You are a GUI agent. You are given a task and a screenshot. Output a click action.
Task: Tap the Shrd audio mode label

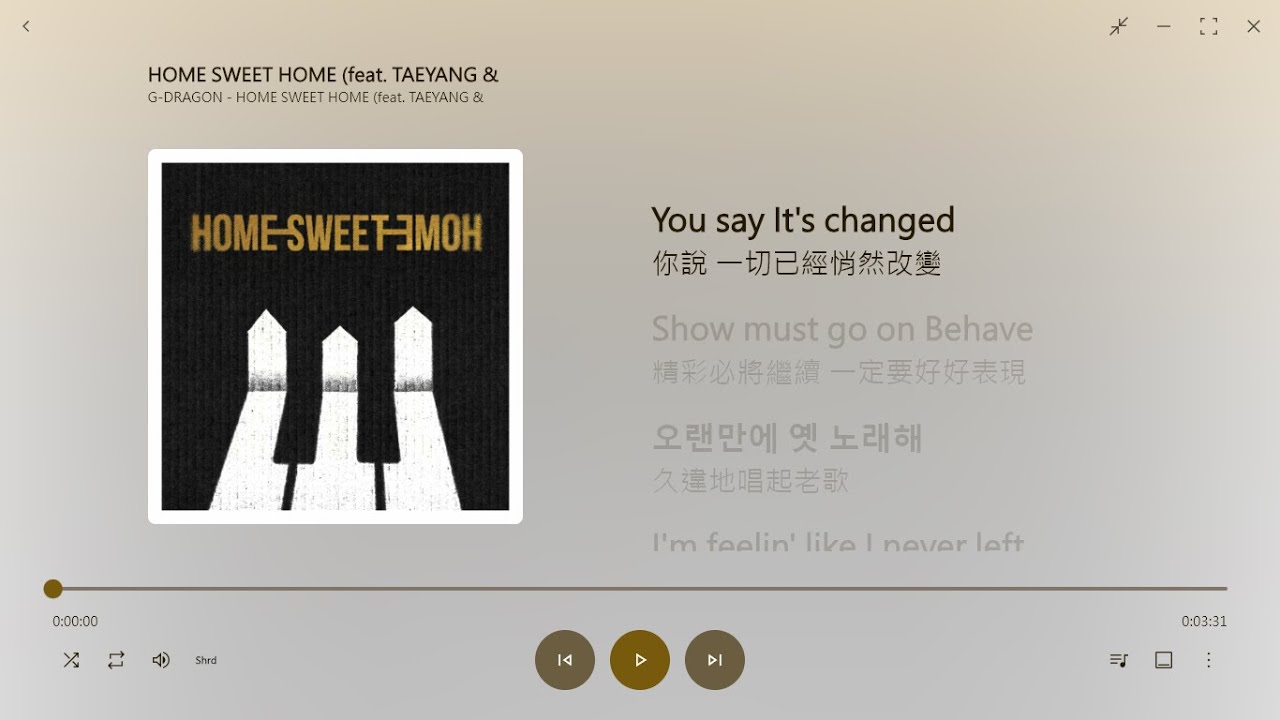coord(206,660)
